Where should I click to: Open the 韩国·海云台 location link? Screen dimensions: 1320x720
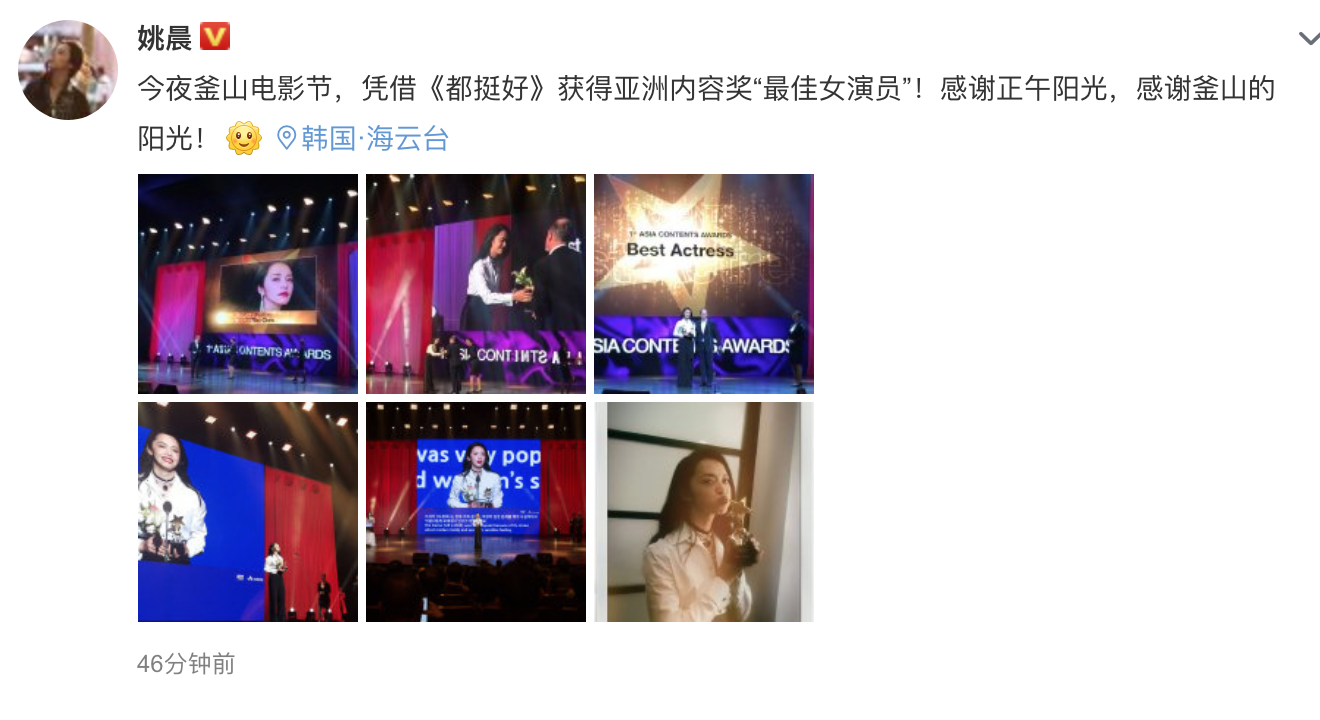tap(363, 138)
